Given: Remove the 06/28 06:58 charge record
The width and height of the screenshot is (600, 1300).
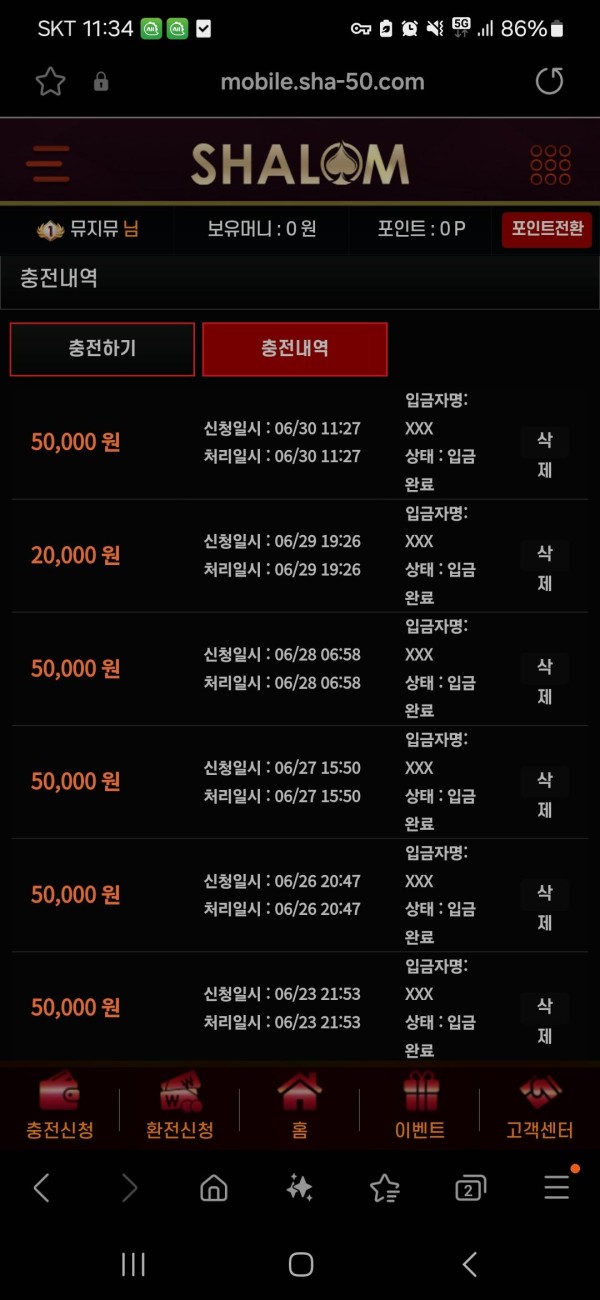Looking at the screenshot, I should (x=544, y=681).
